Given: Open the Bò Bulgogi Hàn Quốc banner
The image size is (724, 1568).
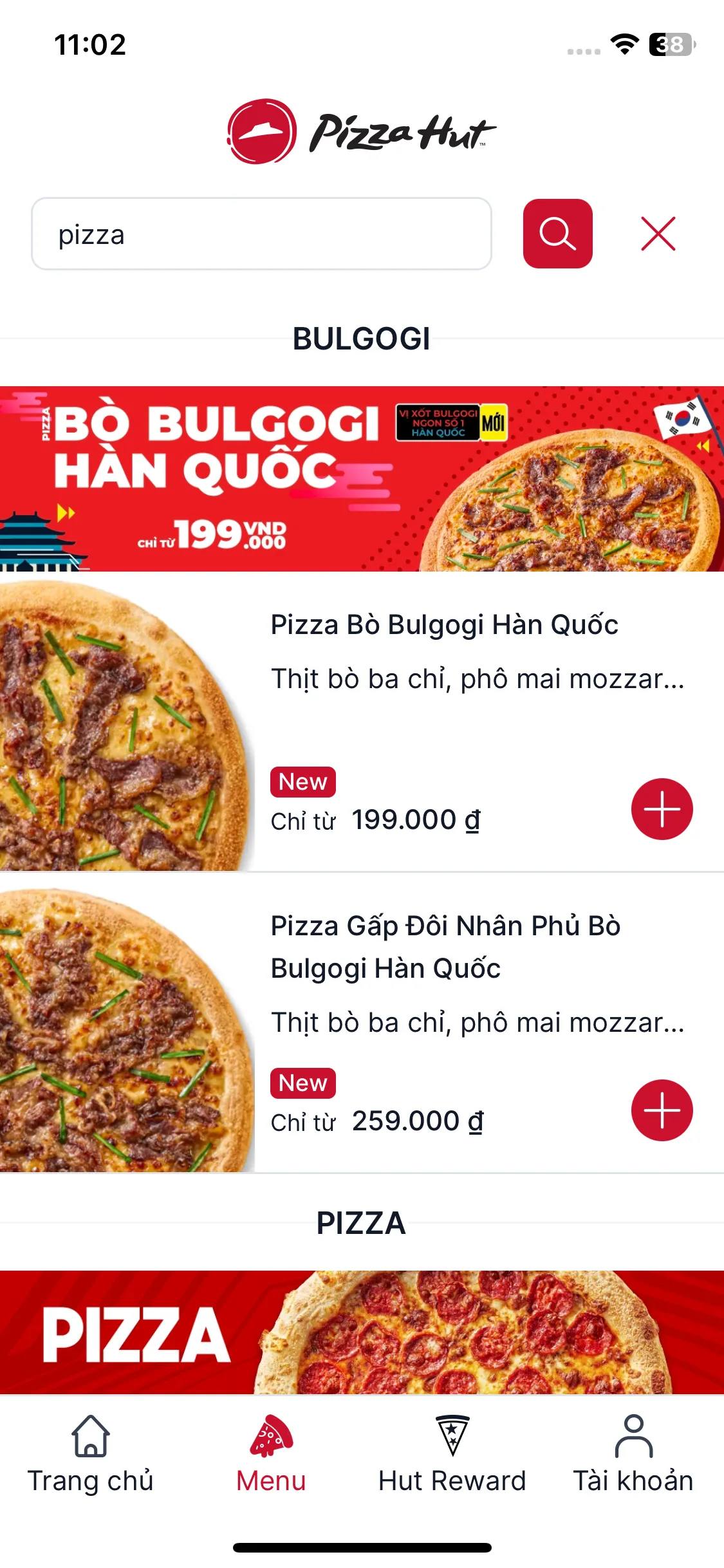Looking at the screenshot, I should (362, 479).
